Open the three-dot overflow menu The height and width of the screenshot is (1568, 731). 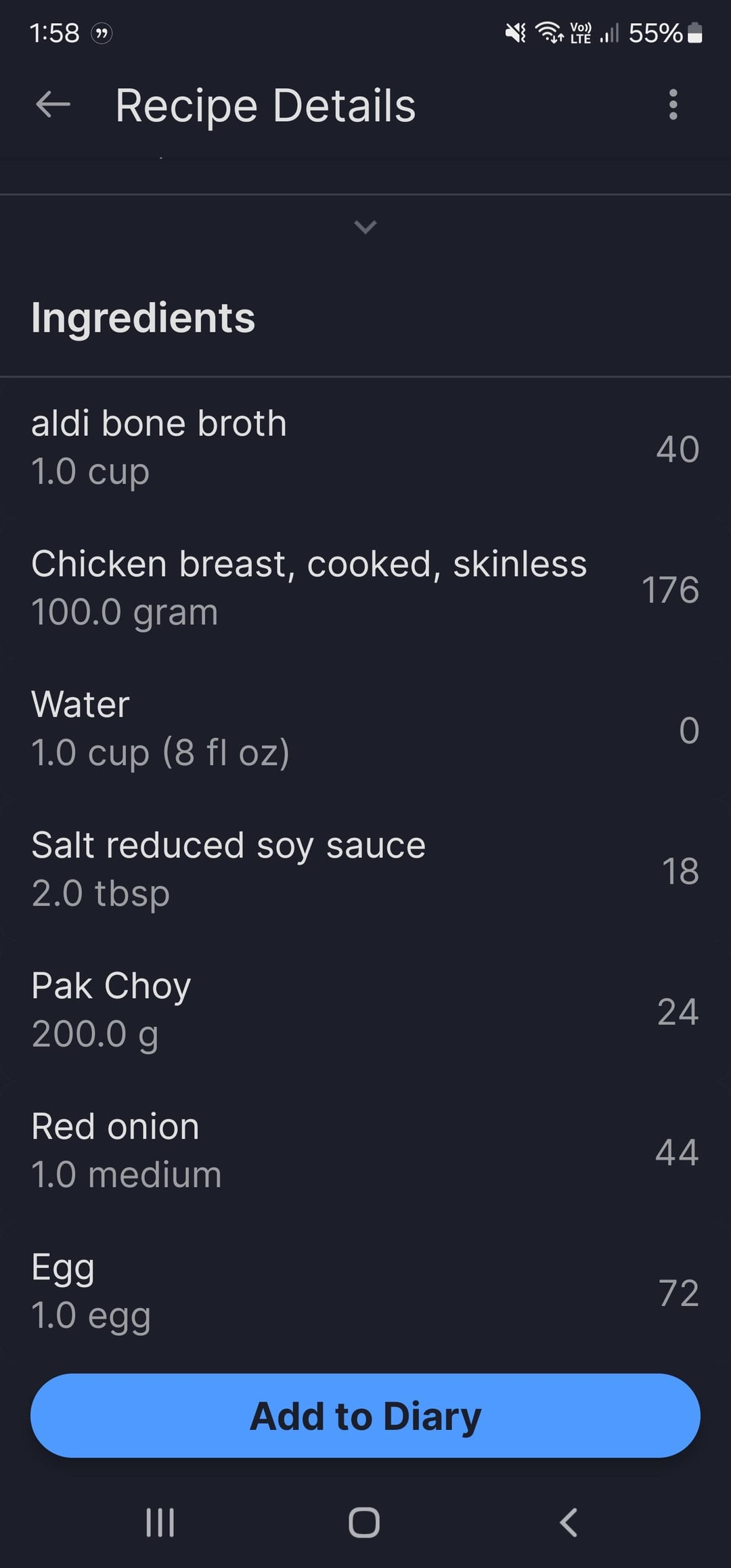click(673, 105)
